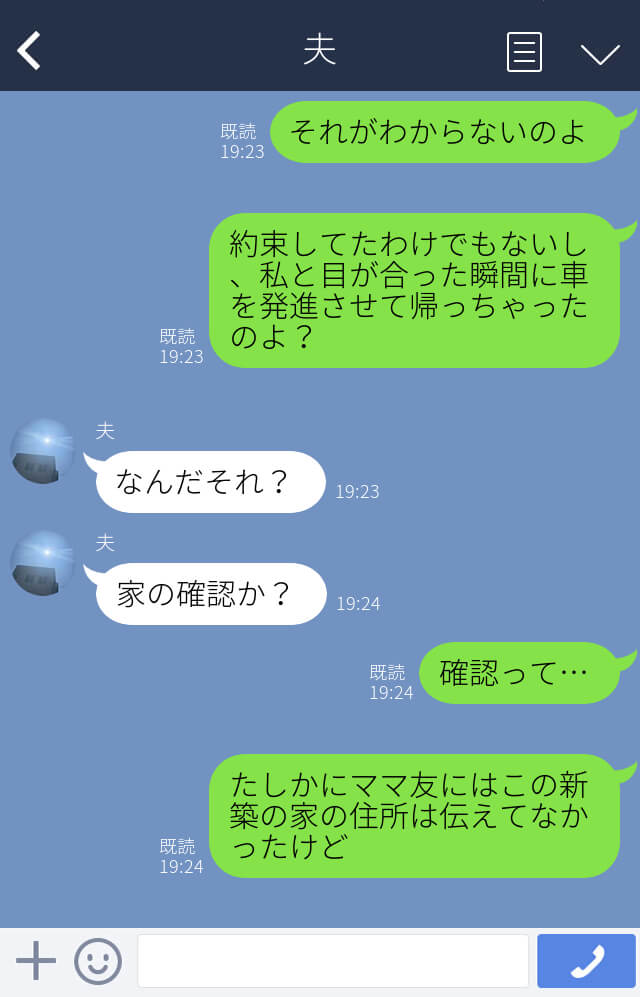
Task: Tap the blue call button
Action: (586, 961)
